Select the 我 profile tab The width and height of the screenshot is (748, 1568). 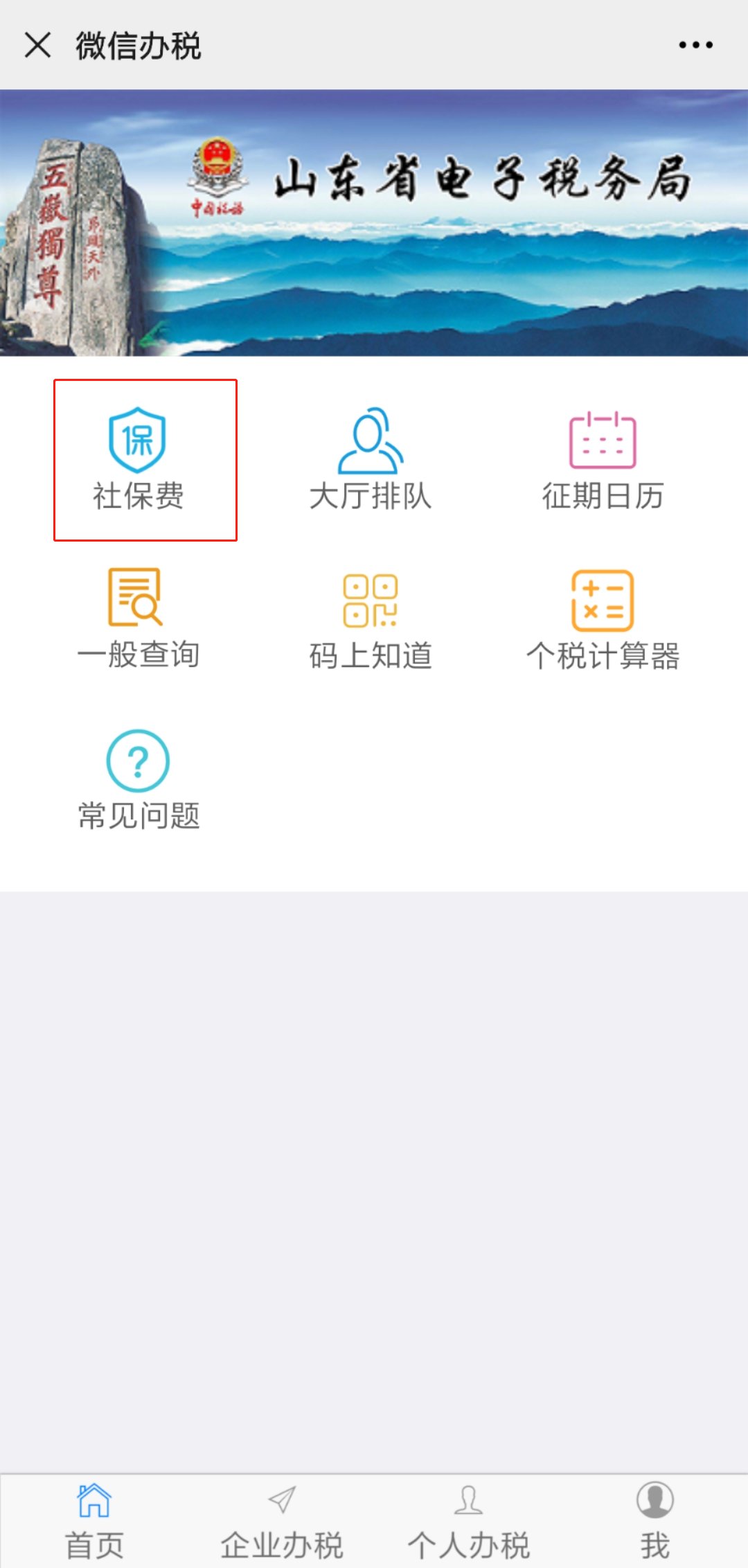point(654,1521)
